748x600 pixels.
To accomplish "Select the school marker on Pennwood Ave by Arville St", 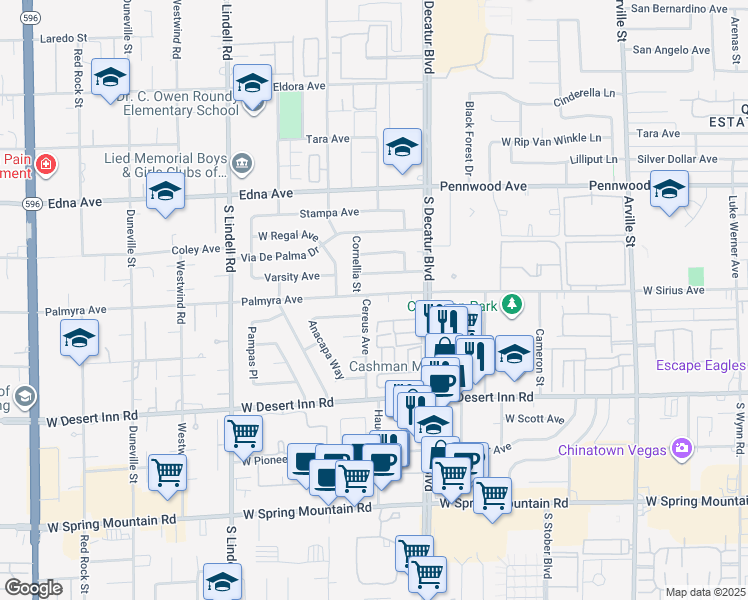I will point(669,193).
